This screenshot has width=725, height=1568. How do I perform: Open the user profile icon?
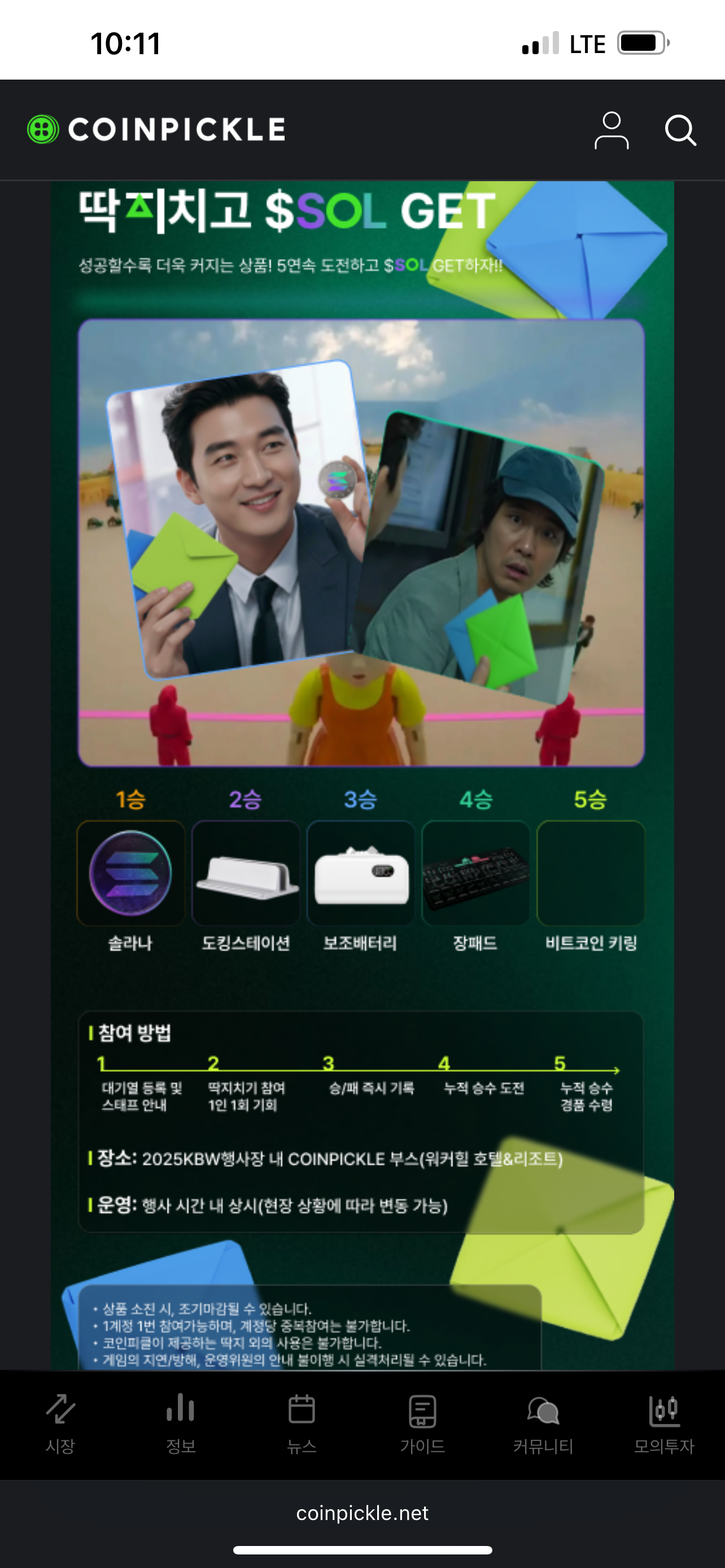click(611, 130)
